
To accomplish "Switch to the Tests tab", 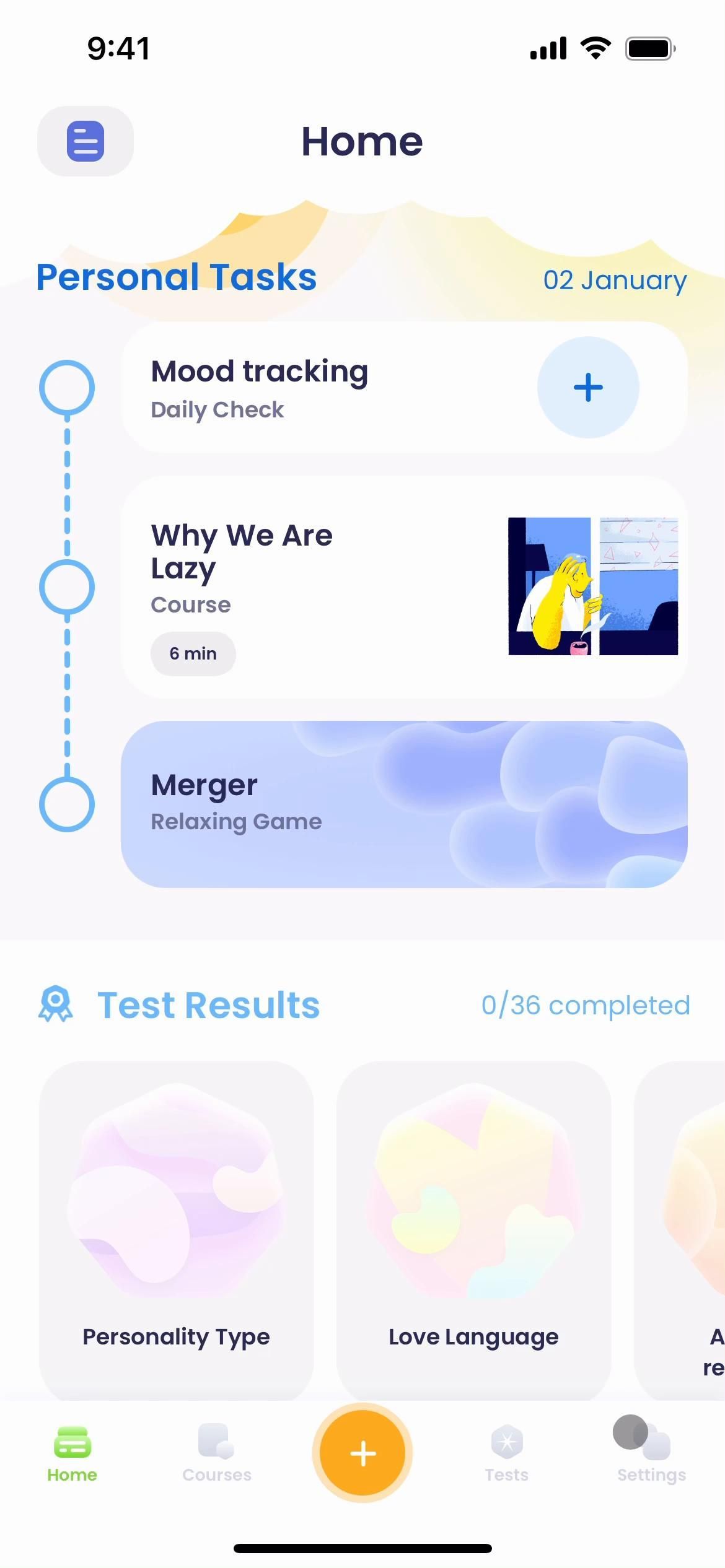I will click(507, 1452).
